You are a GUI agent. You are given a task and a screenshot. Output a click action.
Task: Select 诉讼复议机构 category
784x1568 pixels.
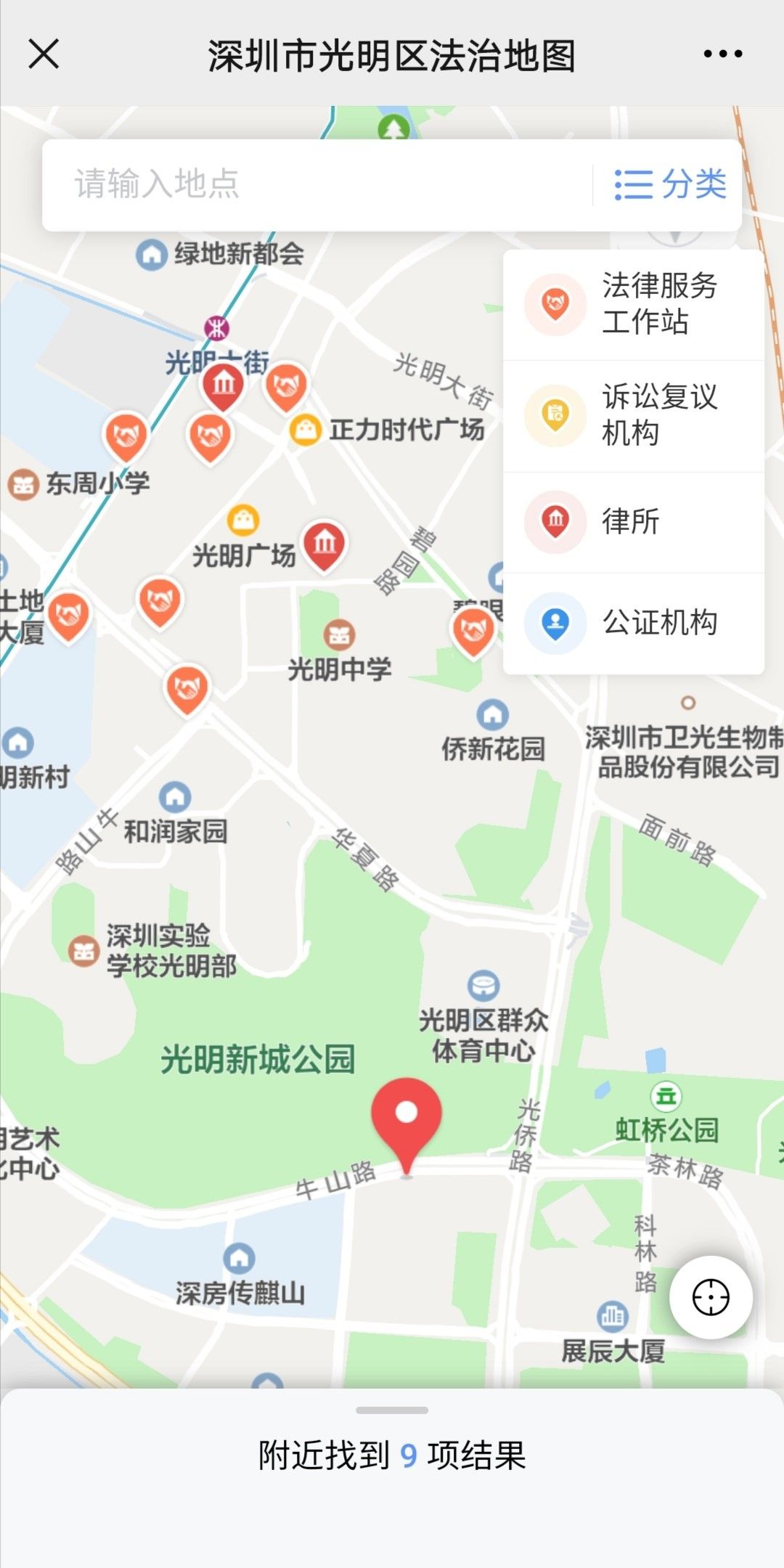click(x=633, y=415)
